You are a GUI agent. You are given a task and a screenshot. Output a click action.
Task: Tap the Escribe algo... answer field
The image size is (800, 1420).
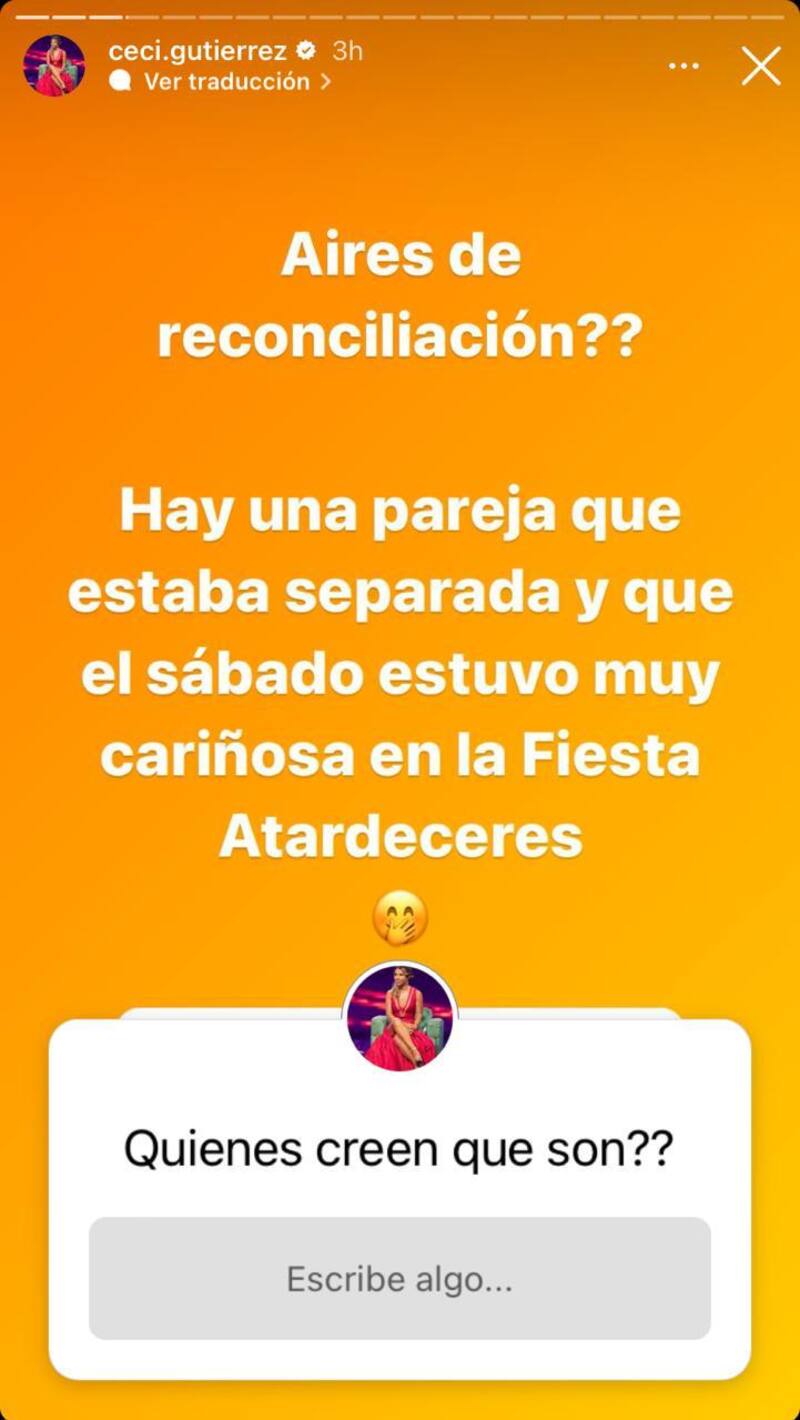(400, 1278)
